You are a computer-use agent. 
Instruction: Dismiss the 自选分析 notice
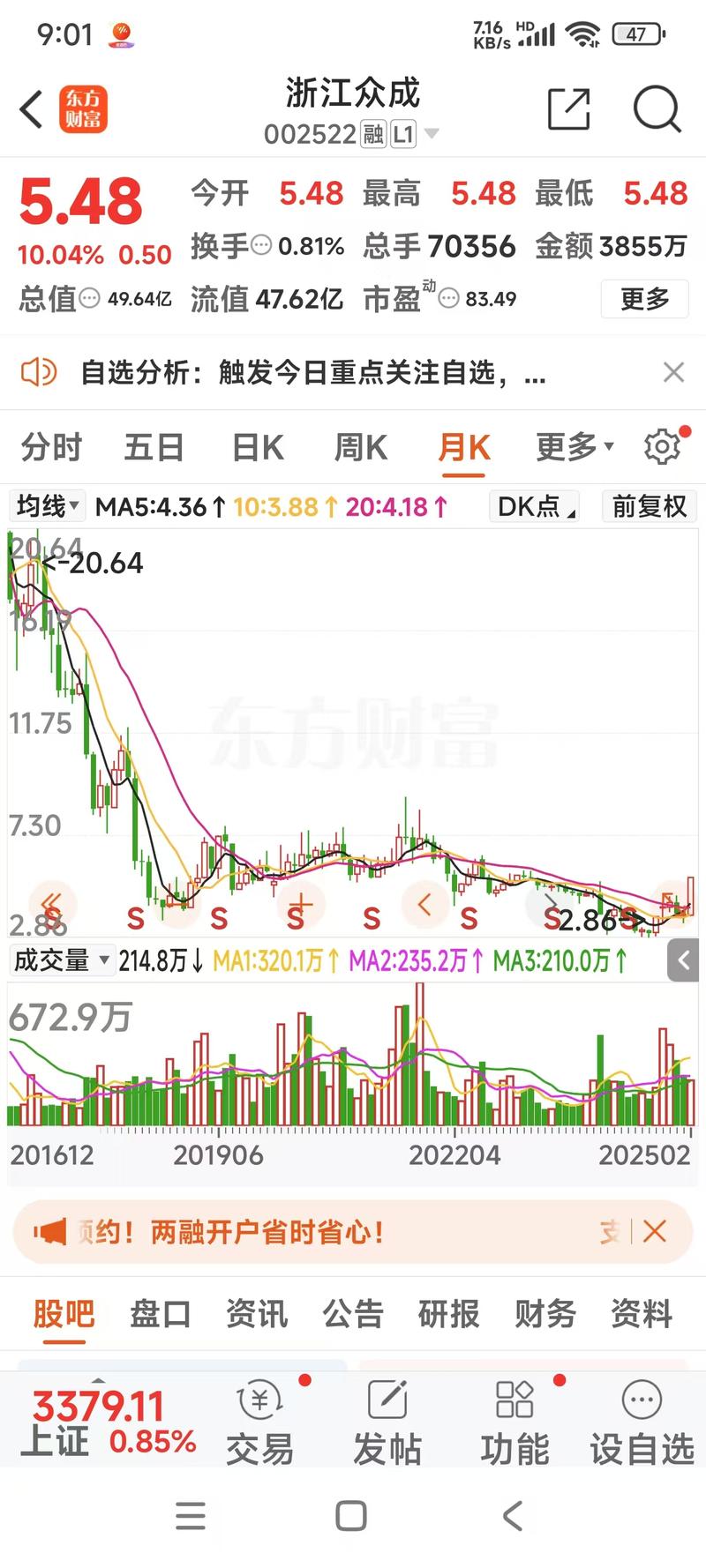pyautogui.click(x=673, y=373)
